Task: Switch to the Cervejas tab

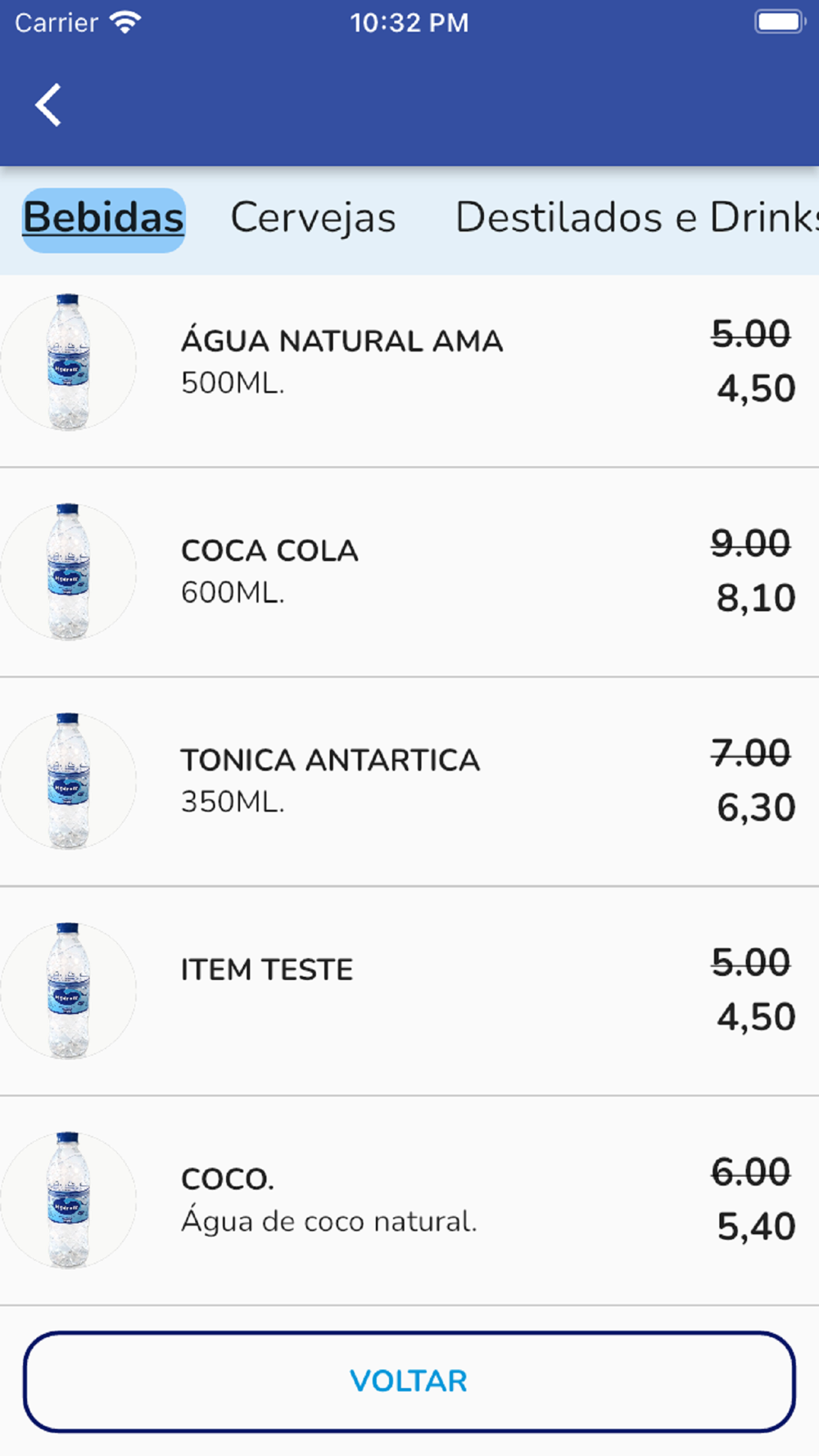Action: click(x=313, y=218)
